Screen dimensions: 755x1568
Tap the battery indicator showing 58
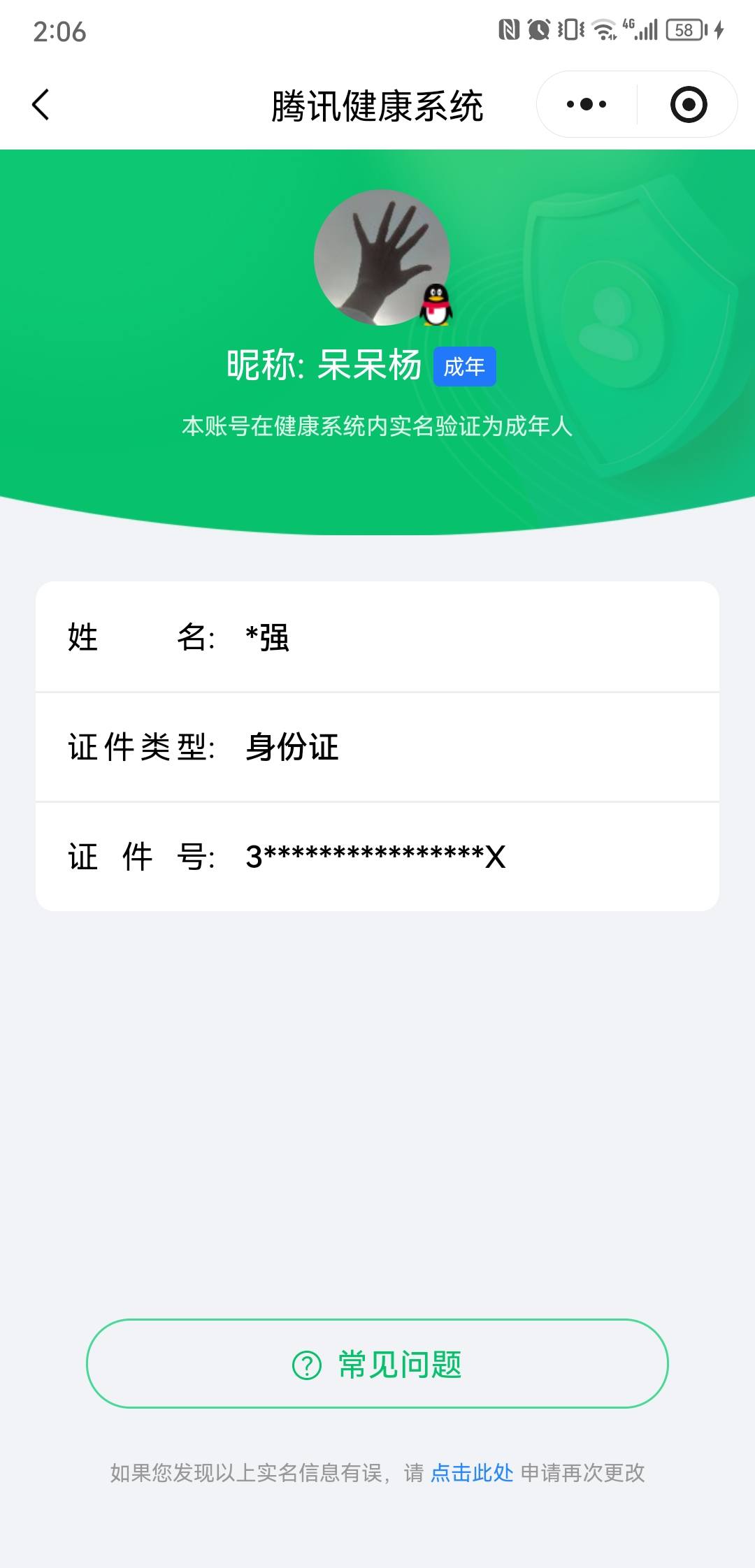click(684, 29)
